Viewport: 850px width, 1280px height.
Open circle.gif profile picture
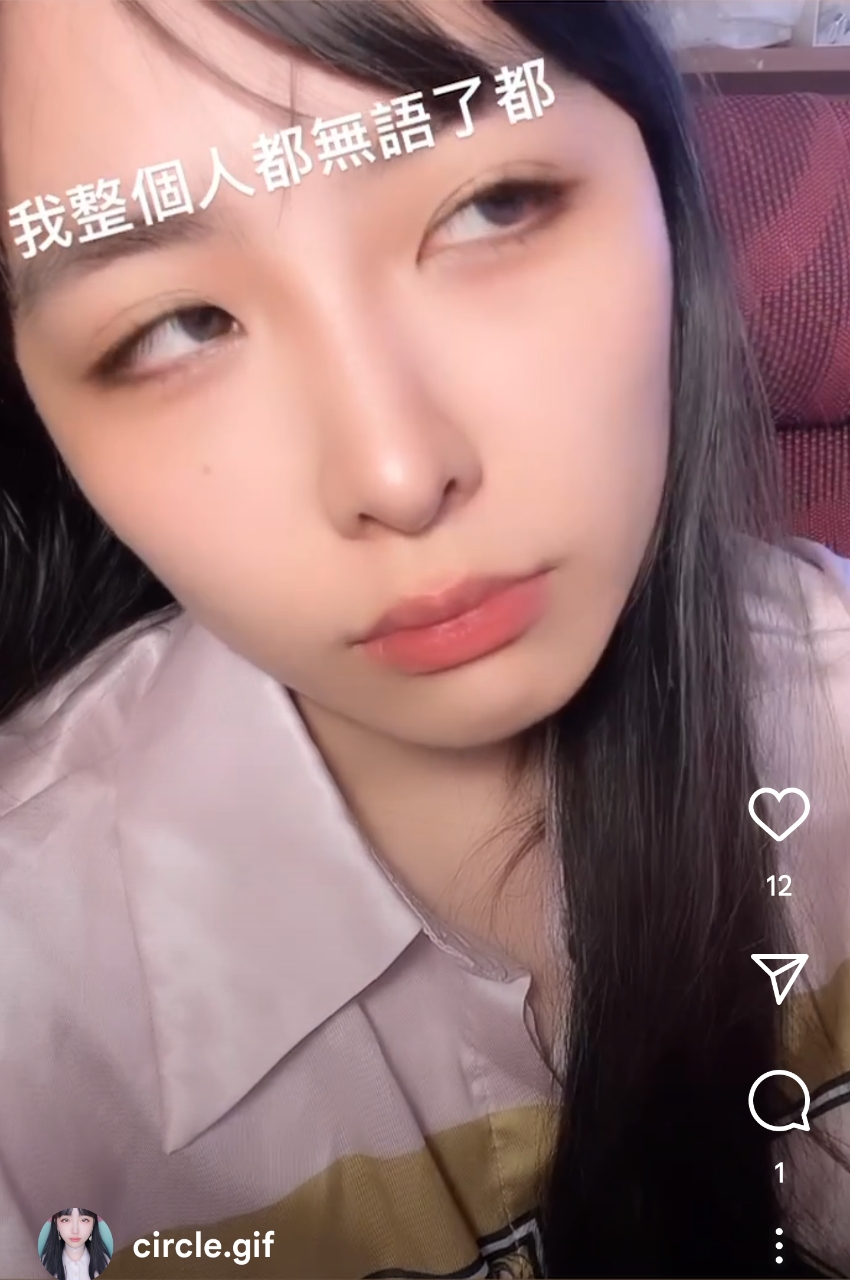[75, 1245]
